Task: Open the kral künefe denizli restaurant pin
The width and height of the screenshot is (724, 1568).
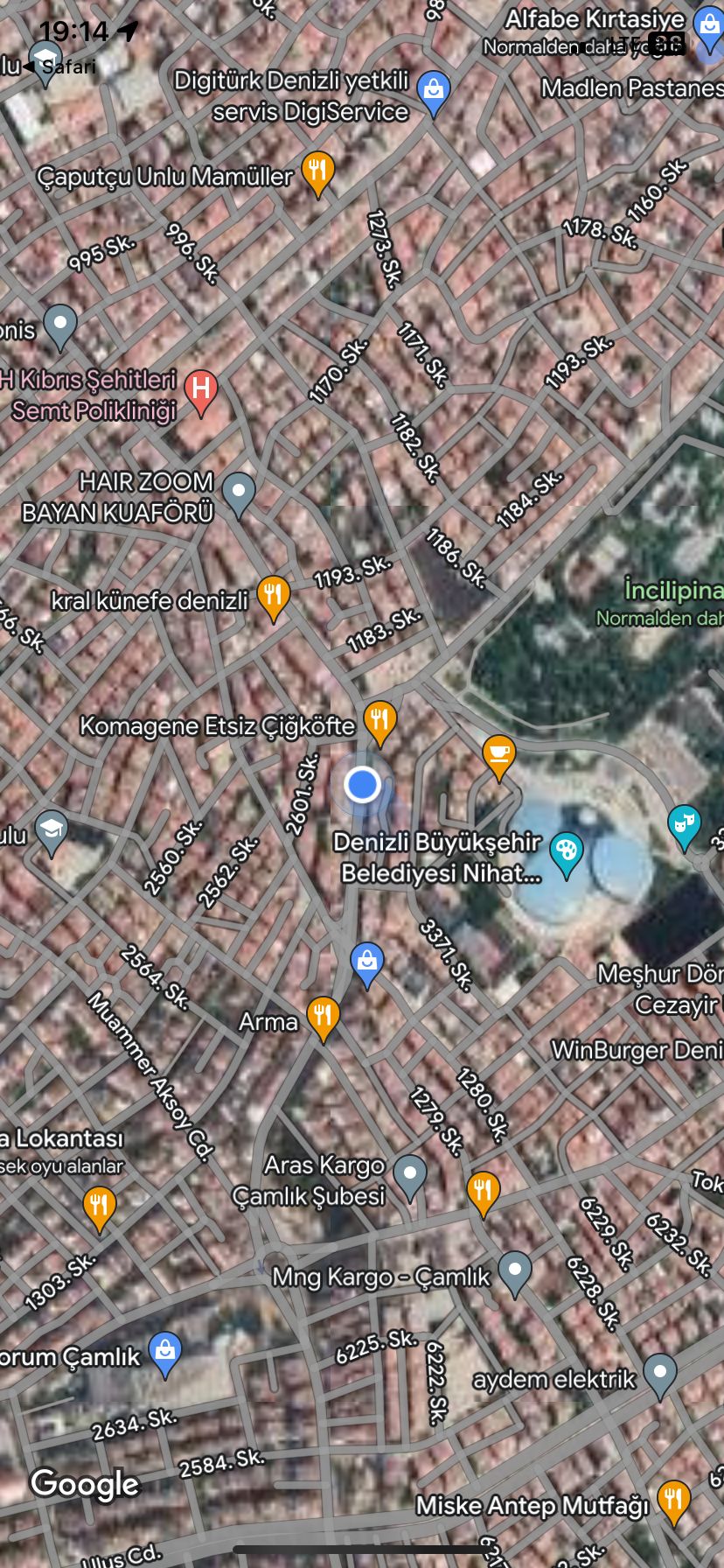Action: 274,594
